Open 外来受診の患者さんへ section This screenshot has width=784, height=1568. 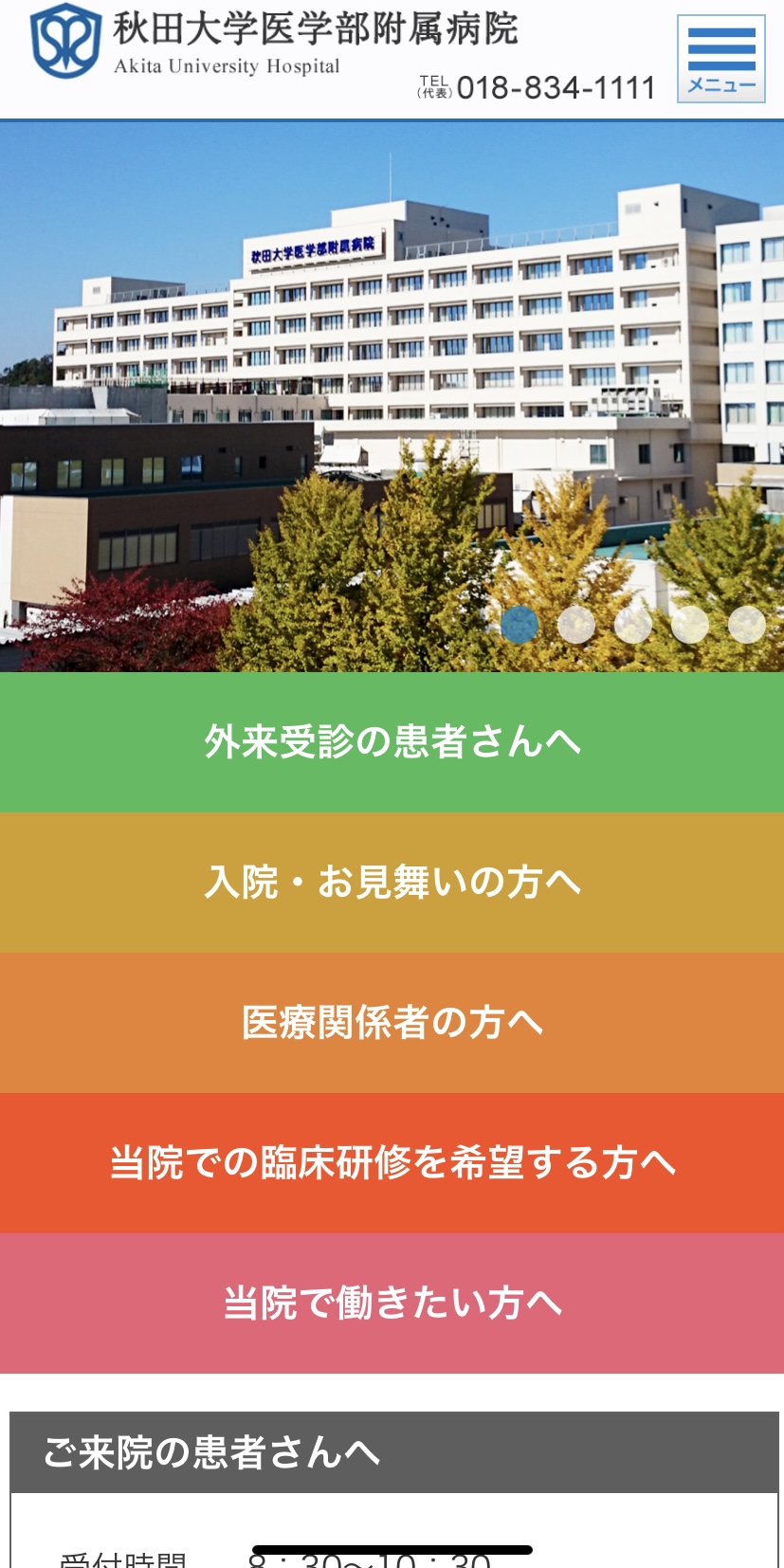tap(392, 742)
